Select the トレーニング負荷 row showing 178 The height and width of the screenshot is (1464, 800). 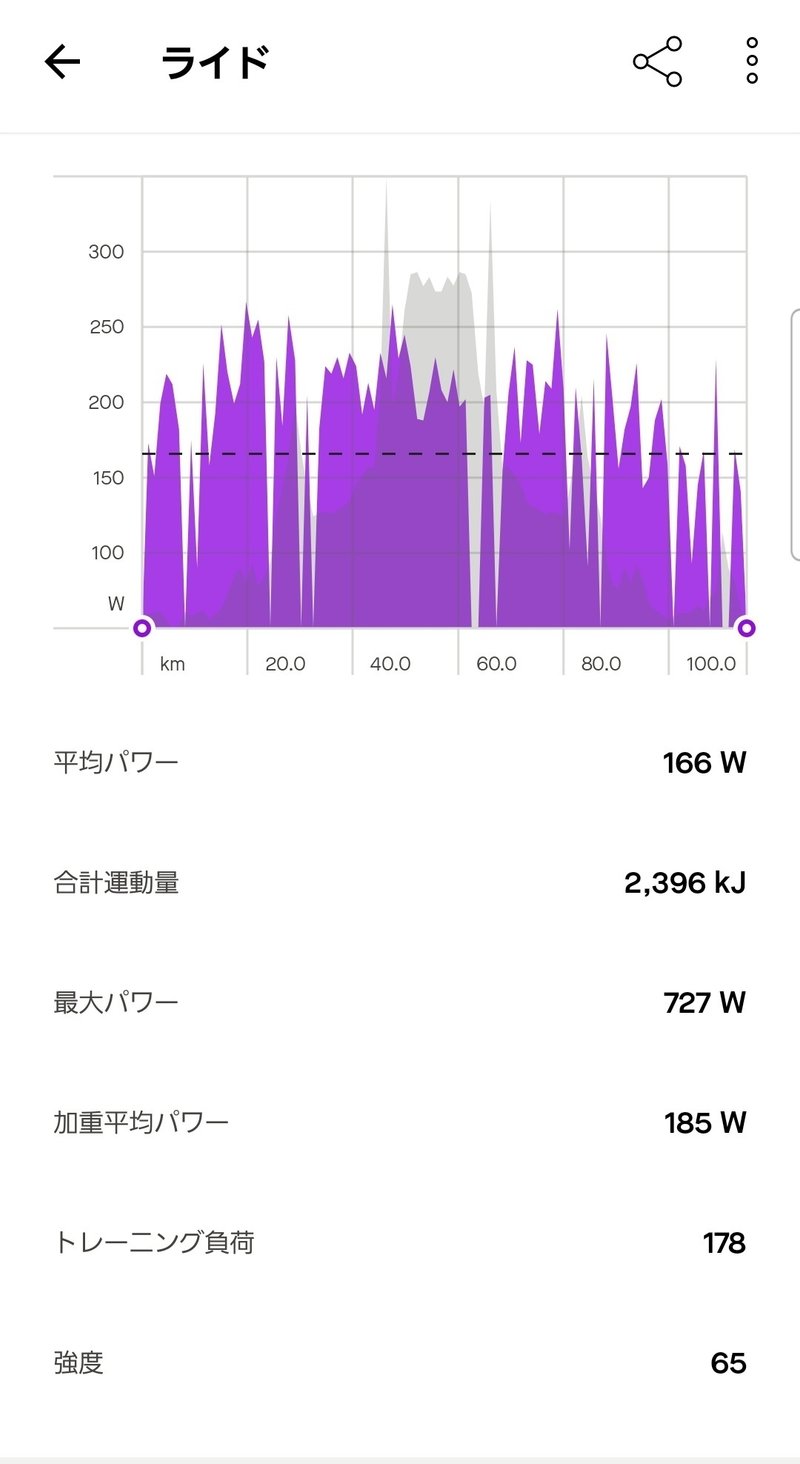pos(400,1242)
